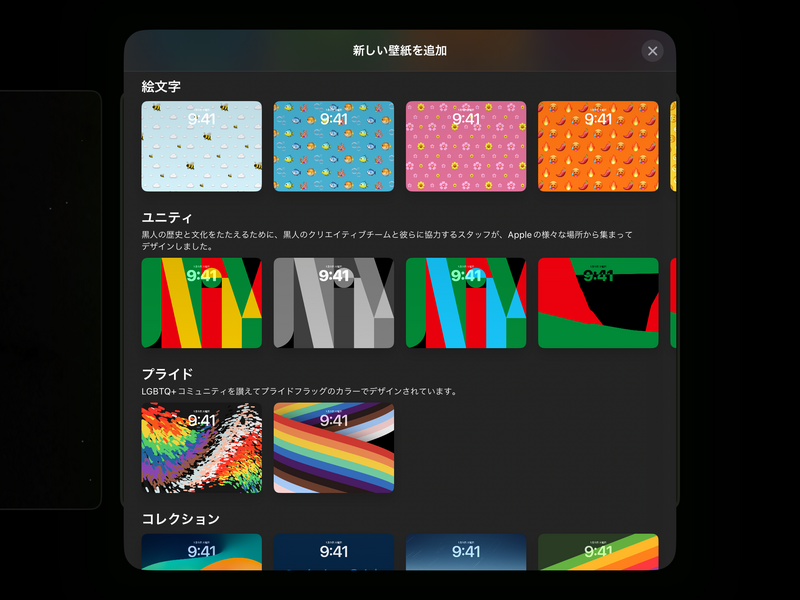Select the dark navy Collection wallpaper
The image size is (800, 600).
click(334, 551)
